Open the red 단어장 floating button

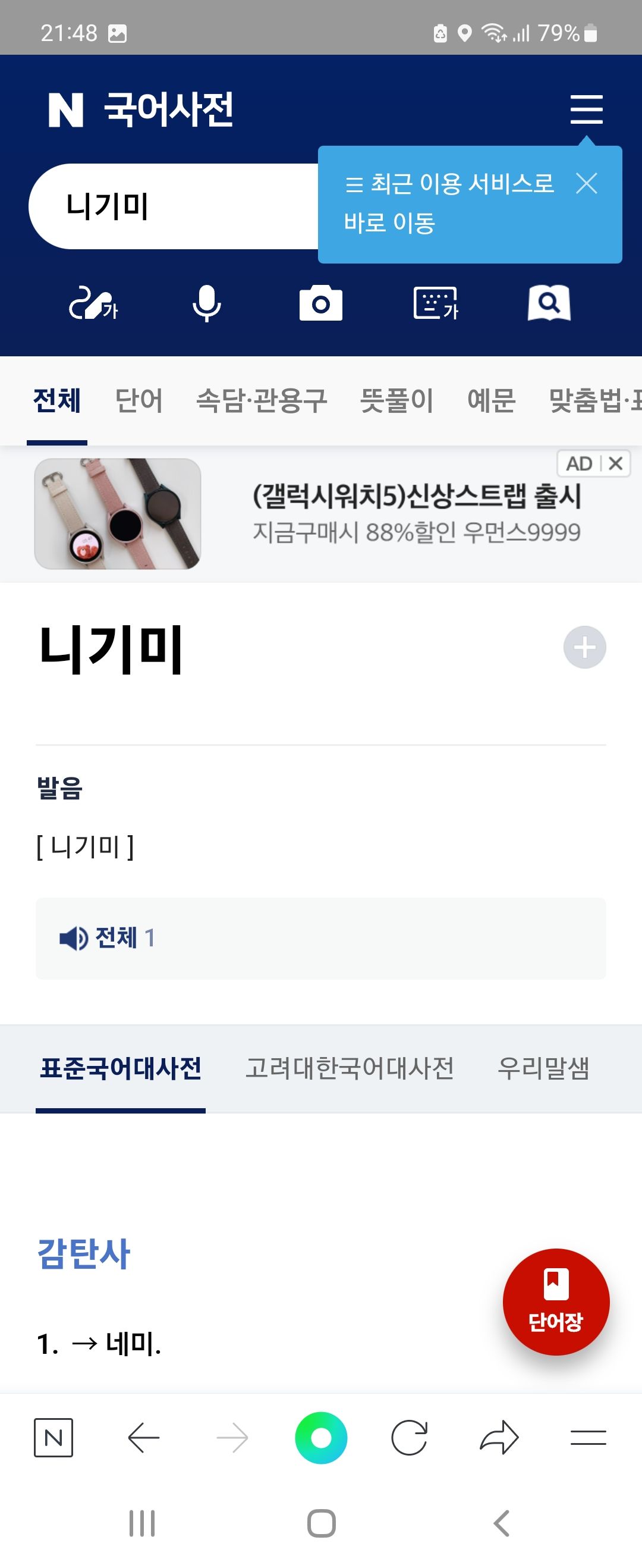(x=556, y=1302)
